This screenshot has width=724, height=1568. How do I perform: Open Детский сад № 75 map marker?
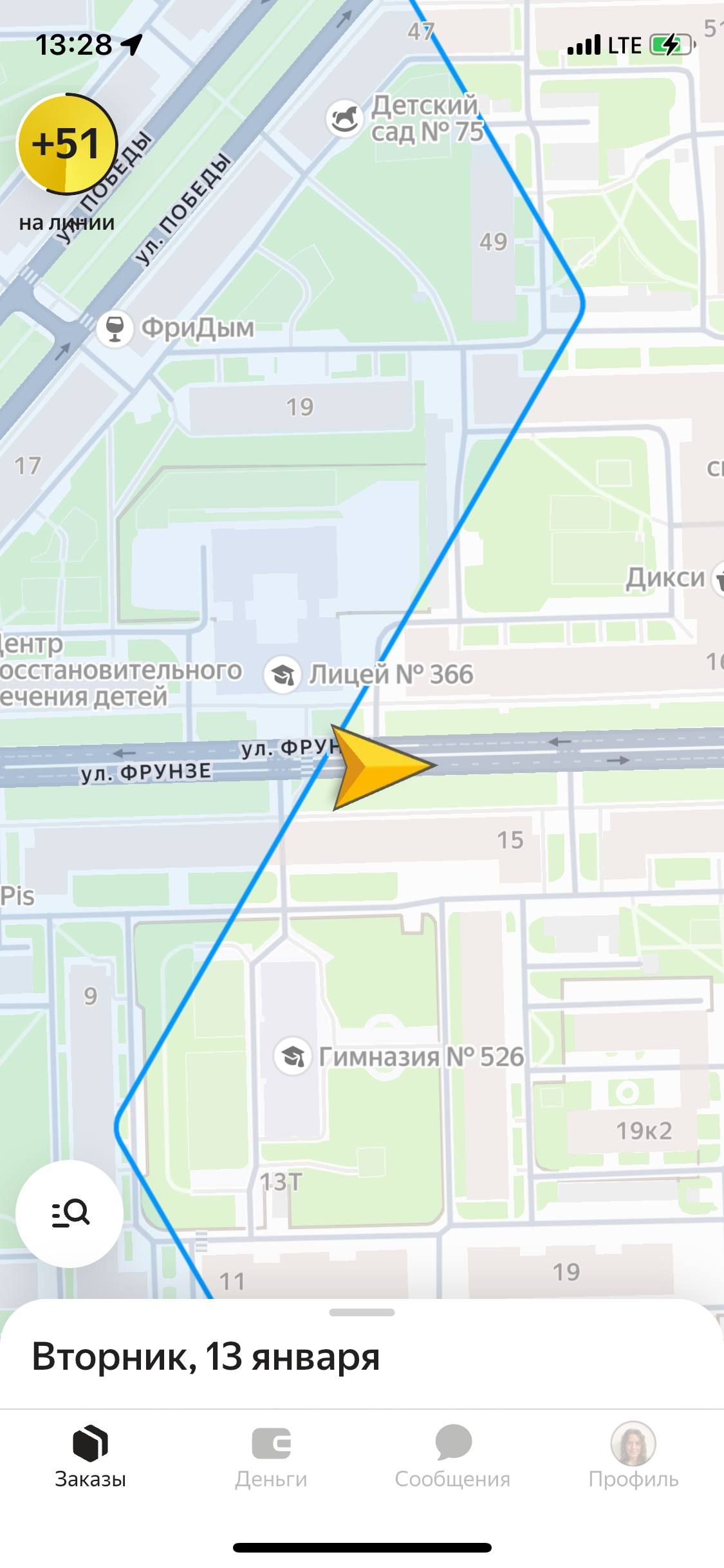pyautogui.click(x=345, y=118)
